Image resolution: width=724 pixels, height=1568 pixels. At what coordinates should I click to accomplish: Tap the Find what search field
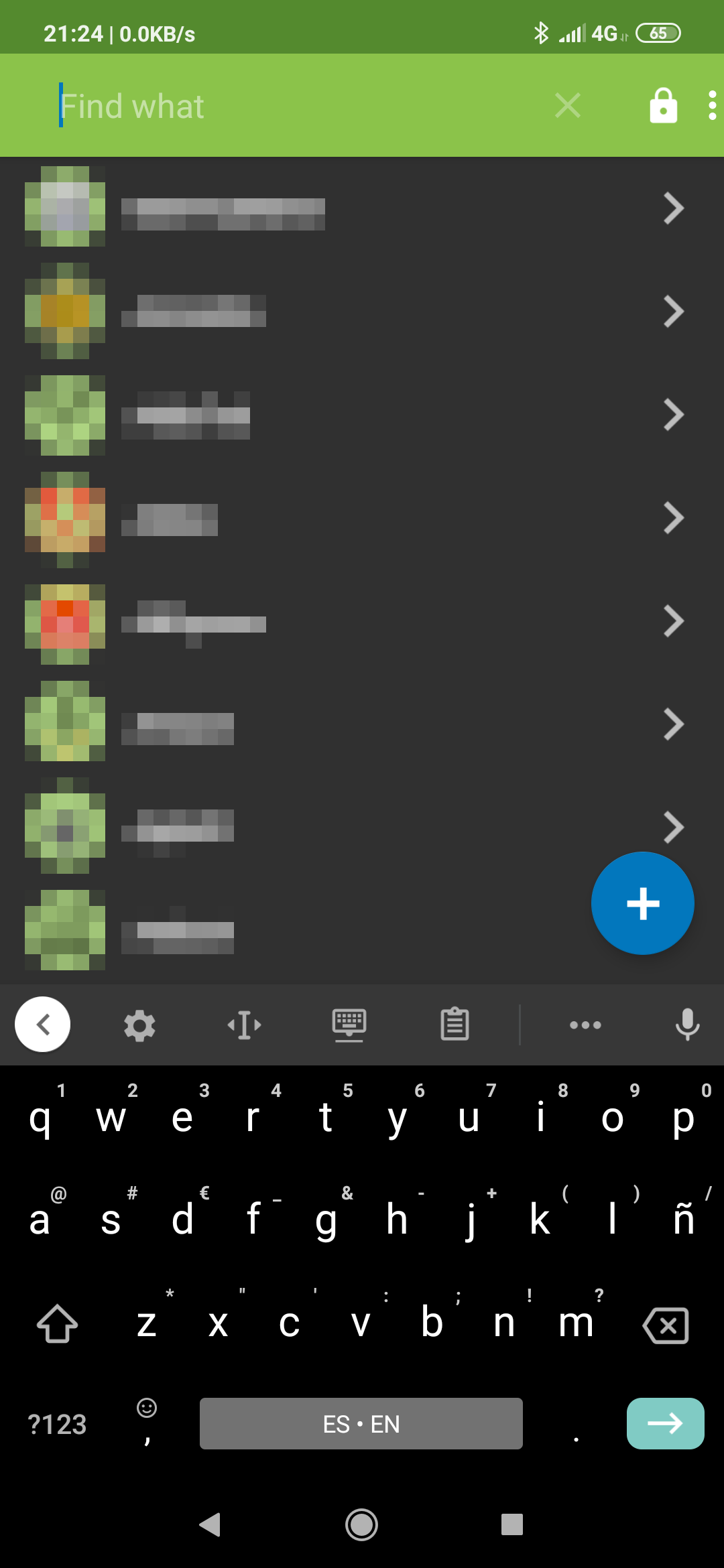(268, 105)
